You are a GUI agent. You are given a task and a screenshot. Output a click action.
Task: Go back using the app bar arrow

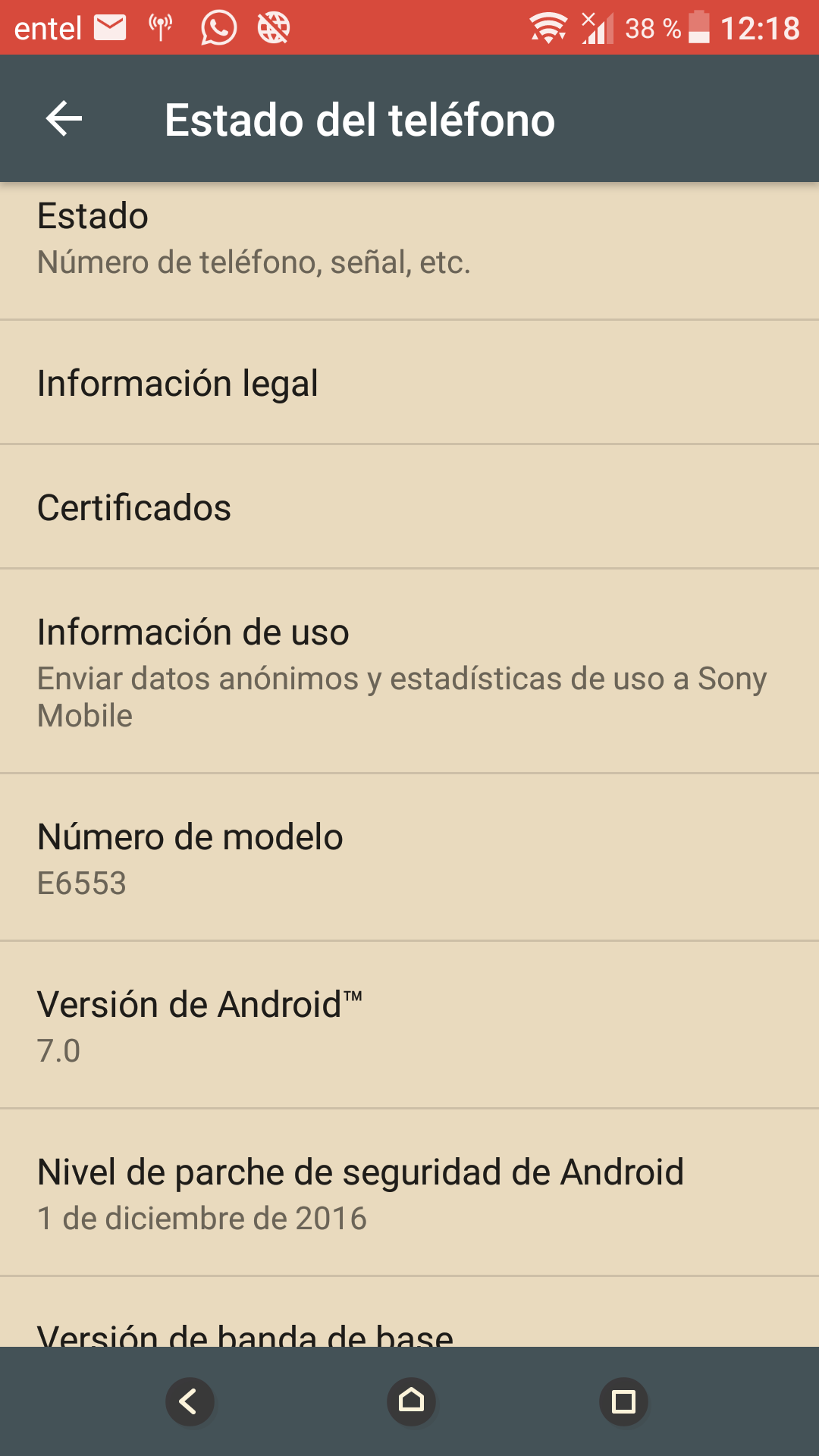tap(64, 119)
